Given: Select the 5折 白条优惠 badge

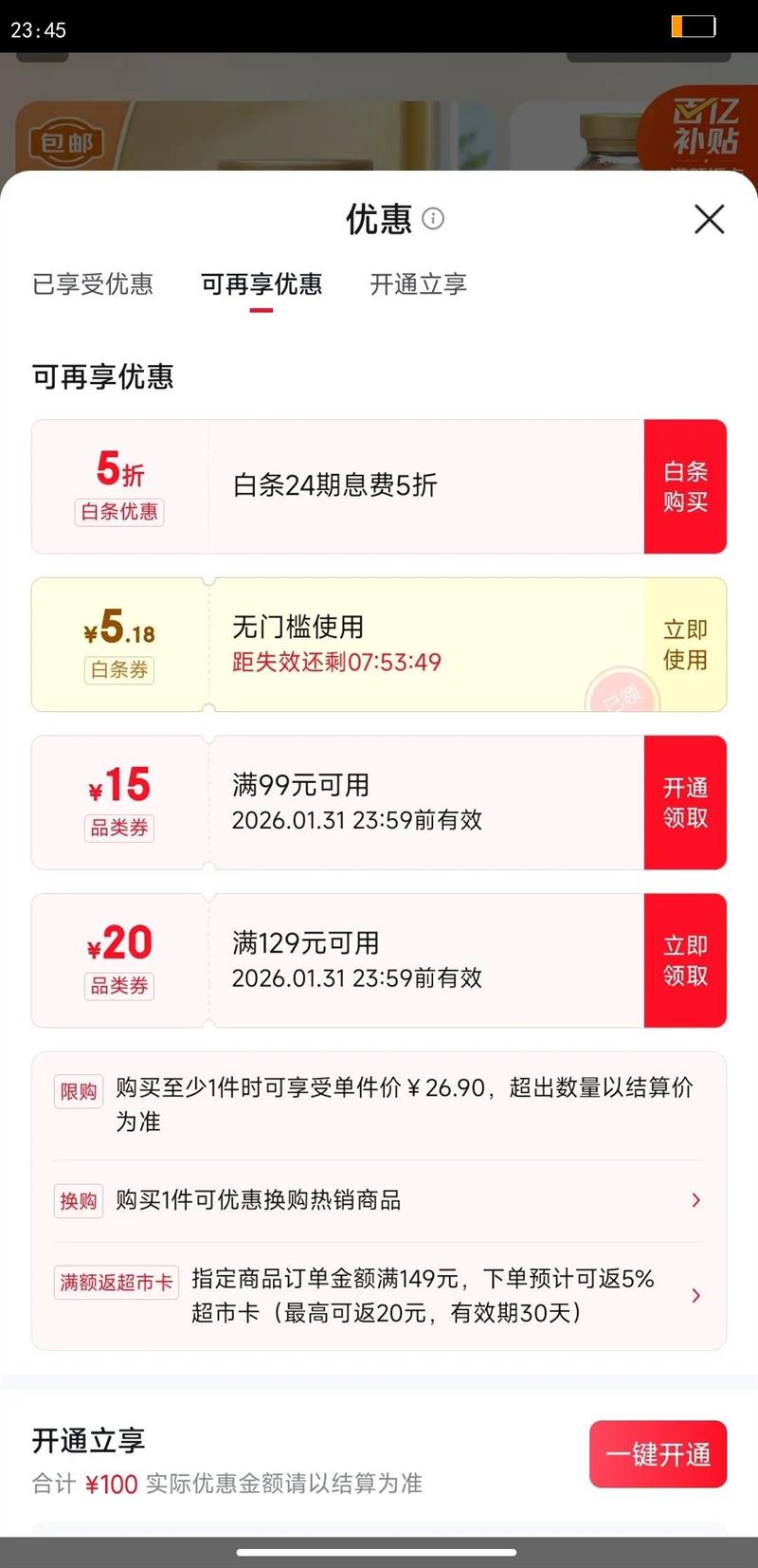Looking at the screenshot, I should [119, 486].
